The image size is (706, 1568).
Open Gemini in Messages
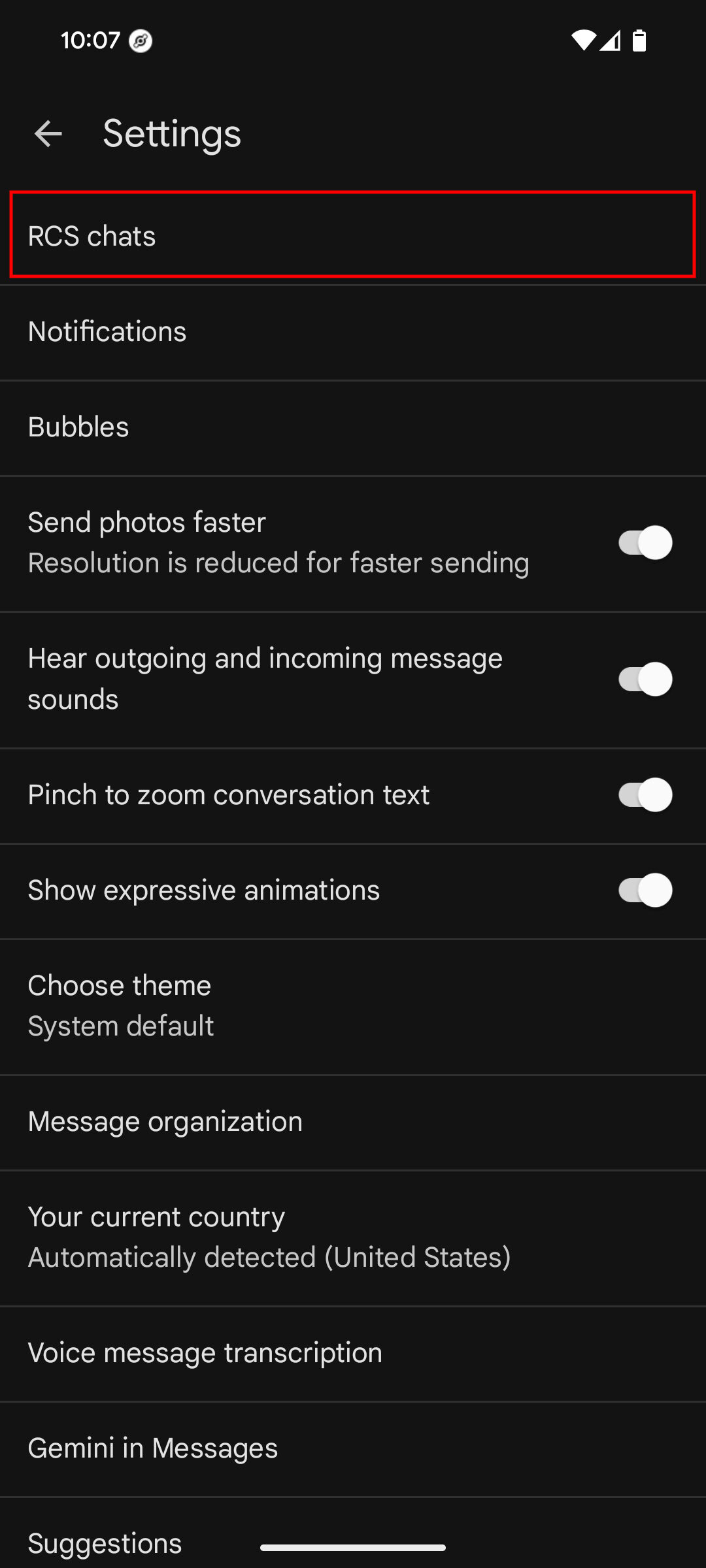pyautogui.click(x=353, y=1448)
